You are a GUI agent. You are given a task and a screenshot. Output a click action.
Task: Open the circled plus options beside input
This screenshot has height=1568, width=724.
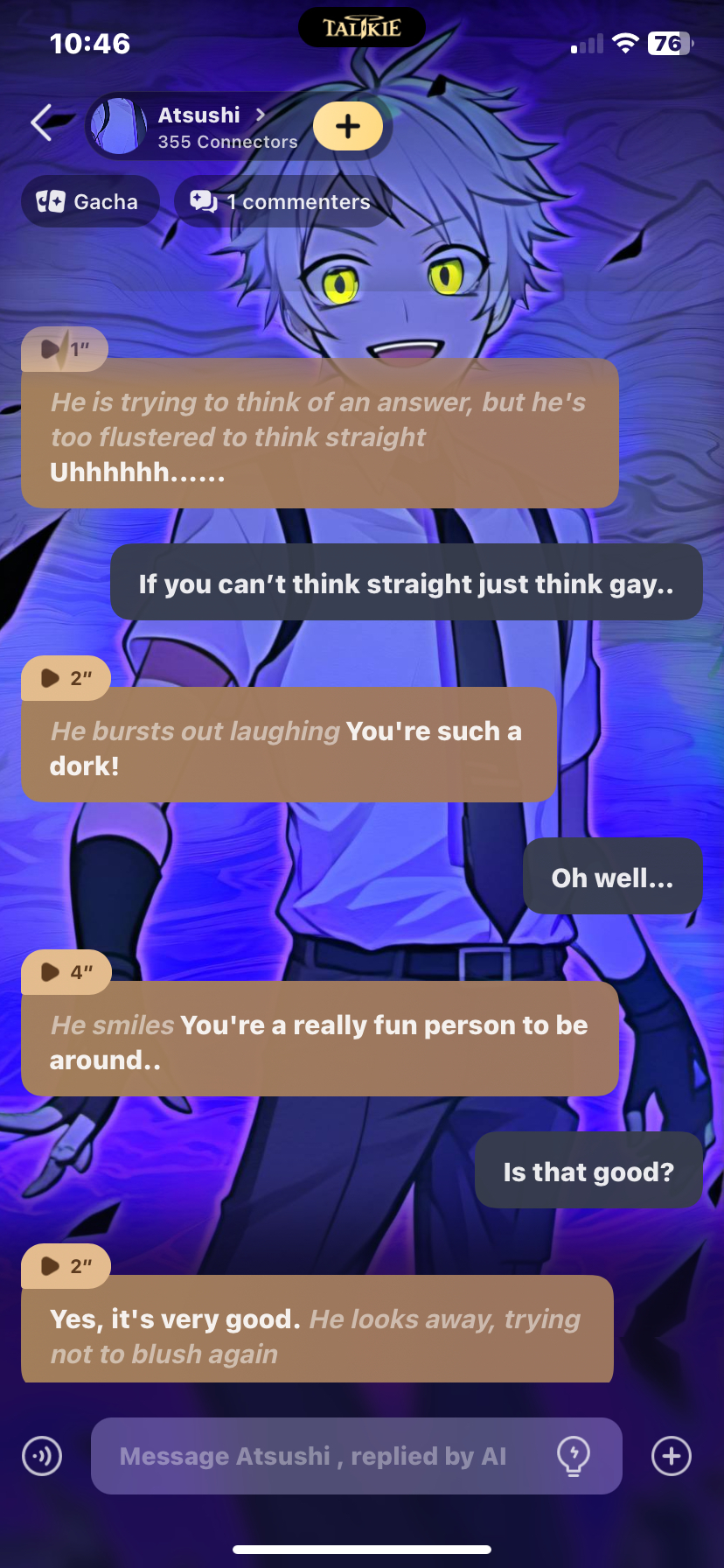(672, 1456)
